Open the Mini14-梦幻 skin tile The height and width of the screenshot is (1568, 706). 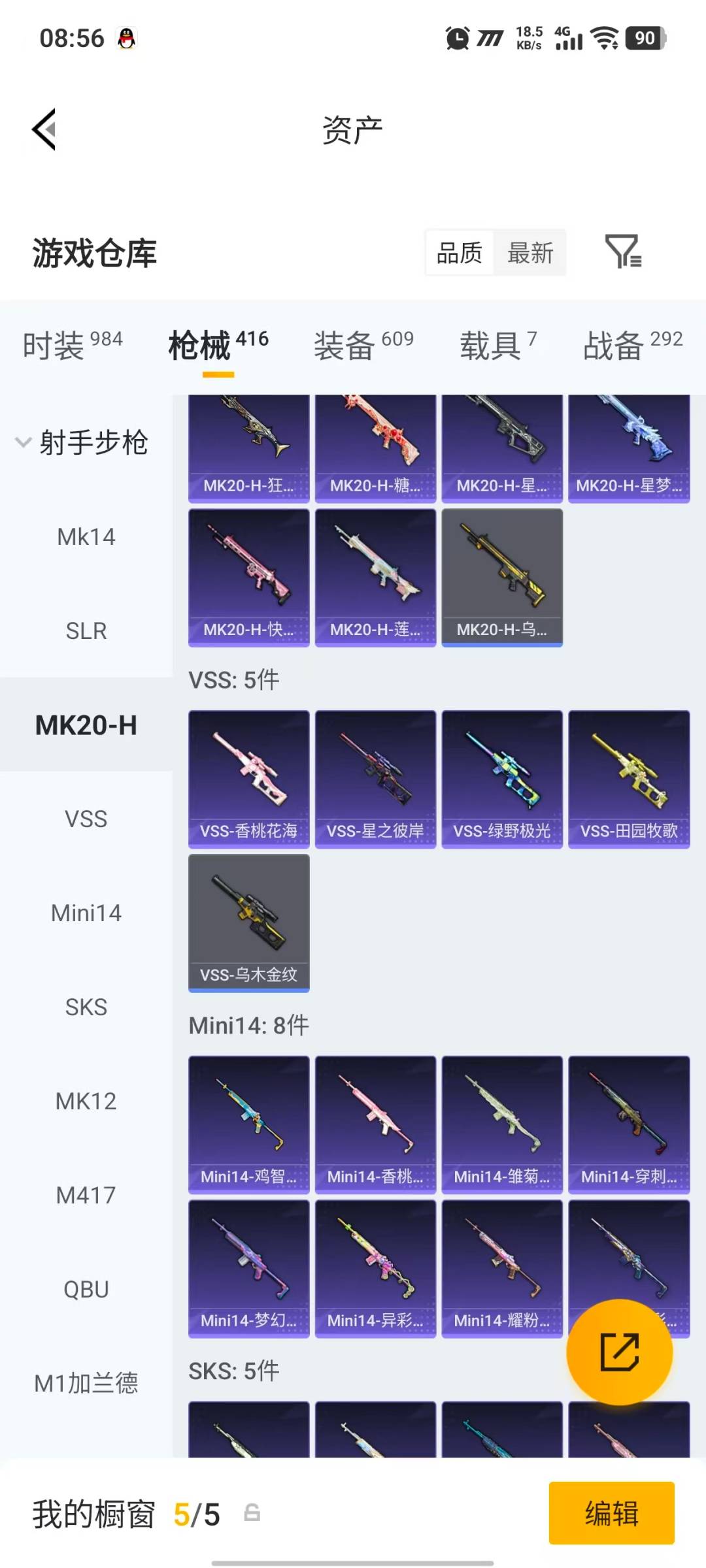click(248, 1268)
